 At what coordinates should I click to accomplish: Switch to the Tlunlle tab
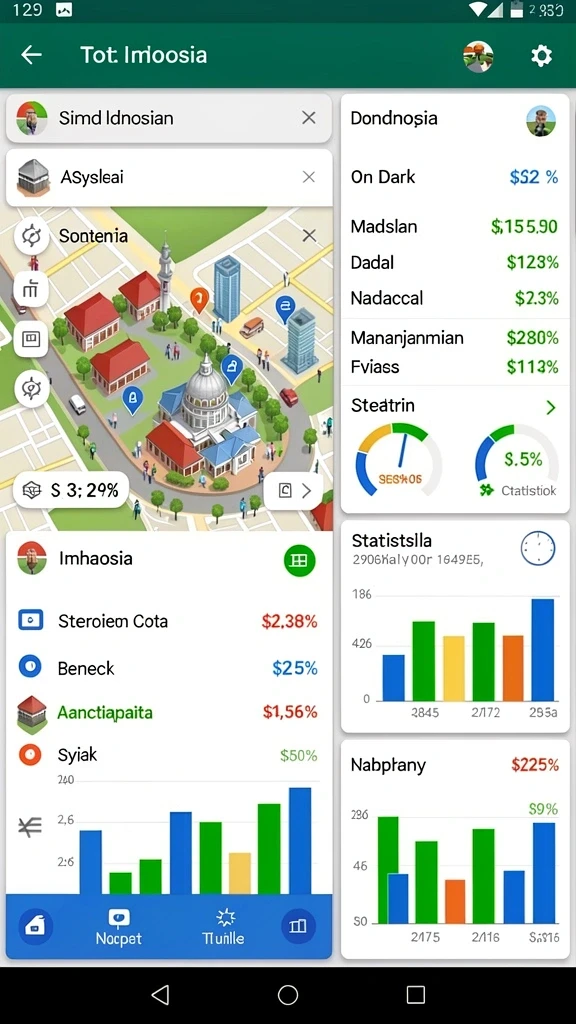[x=223, y=929]
